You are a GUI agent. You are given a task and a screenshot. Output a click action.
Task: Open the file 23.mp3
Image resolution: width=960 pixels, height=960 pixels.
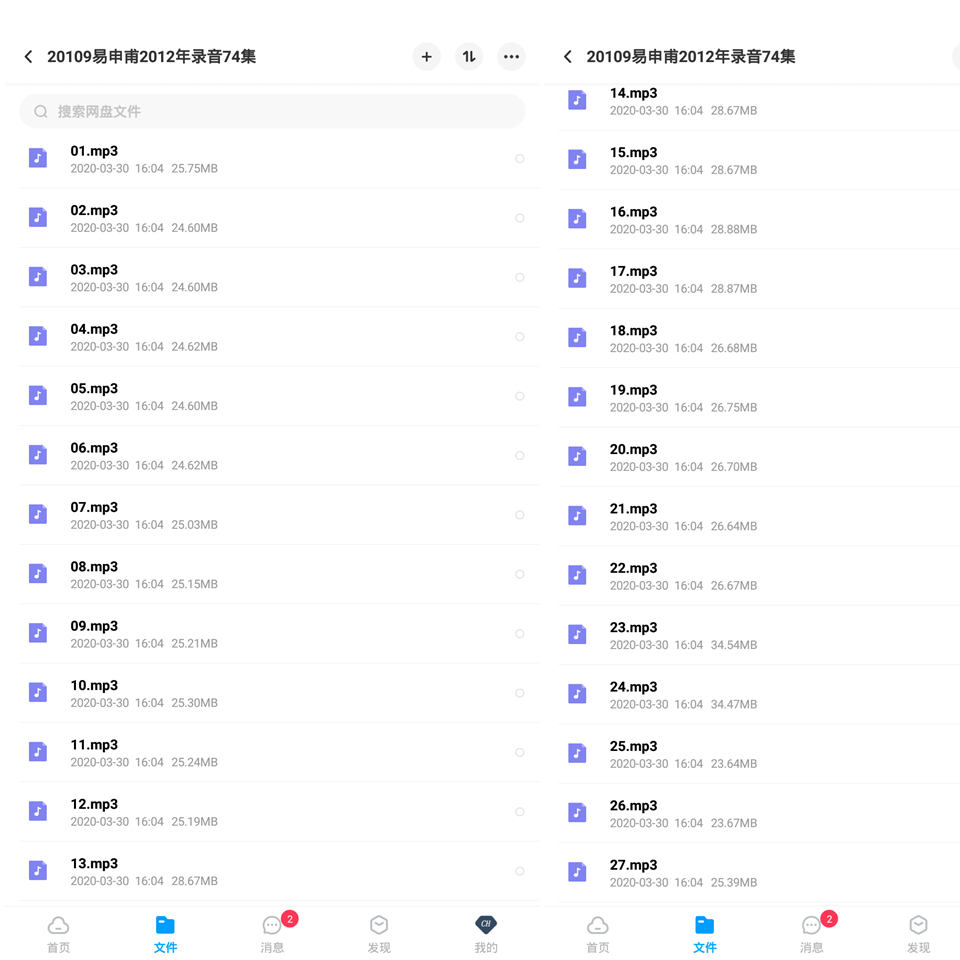(759, 635)
